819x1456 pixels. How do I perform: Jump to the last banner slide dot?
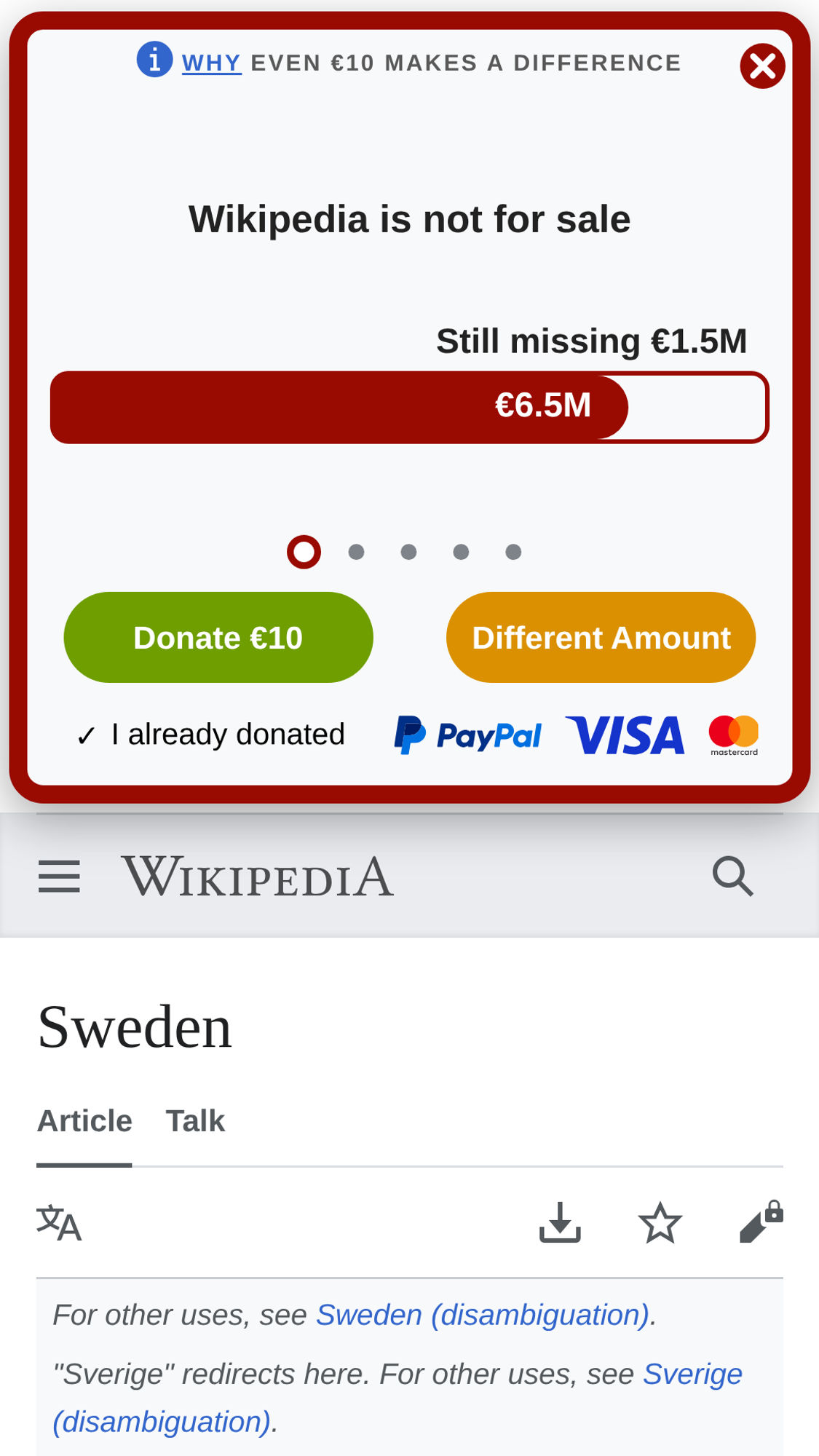click(x=513, y=552)
